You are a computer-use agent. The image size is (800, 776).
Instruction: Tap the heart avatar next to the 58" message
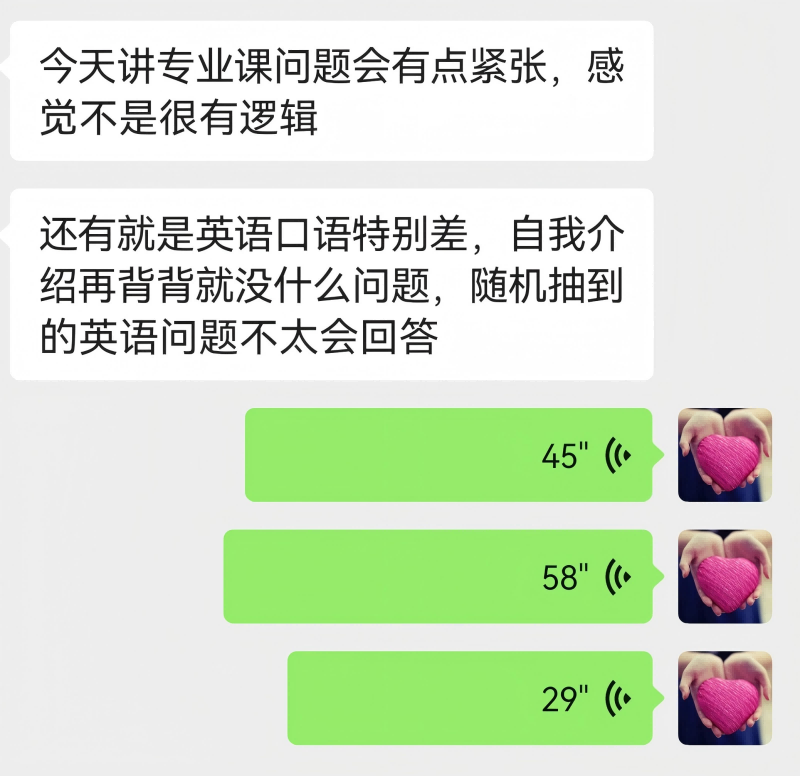pyautogui.click(x=725, y=577)
